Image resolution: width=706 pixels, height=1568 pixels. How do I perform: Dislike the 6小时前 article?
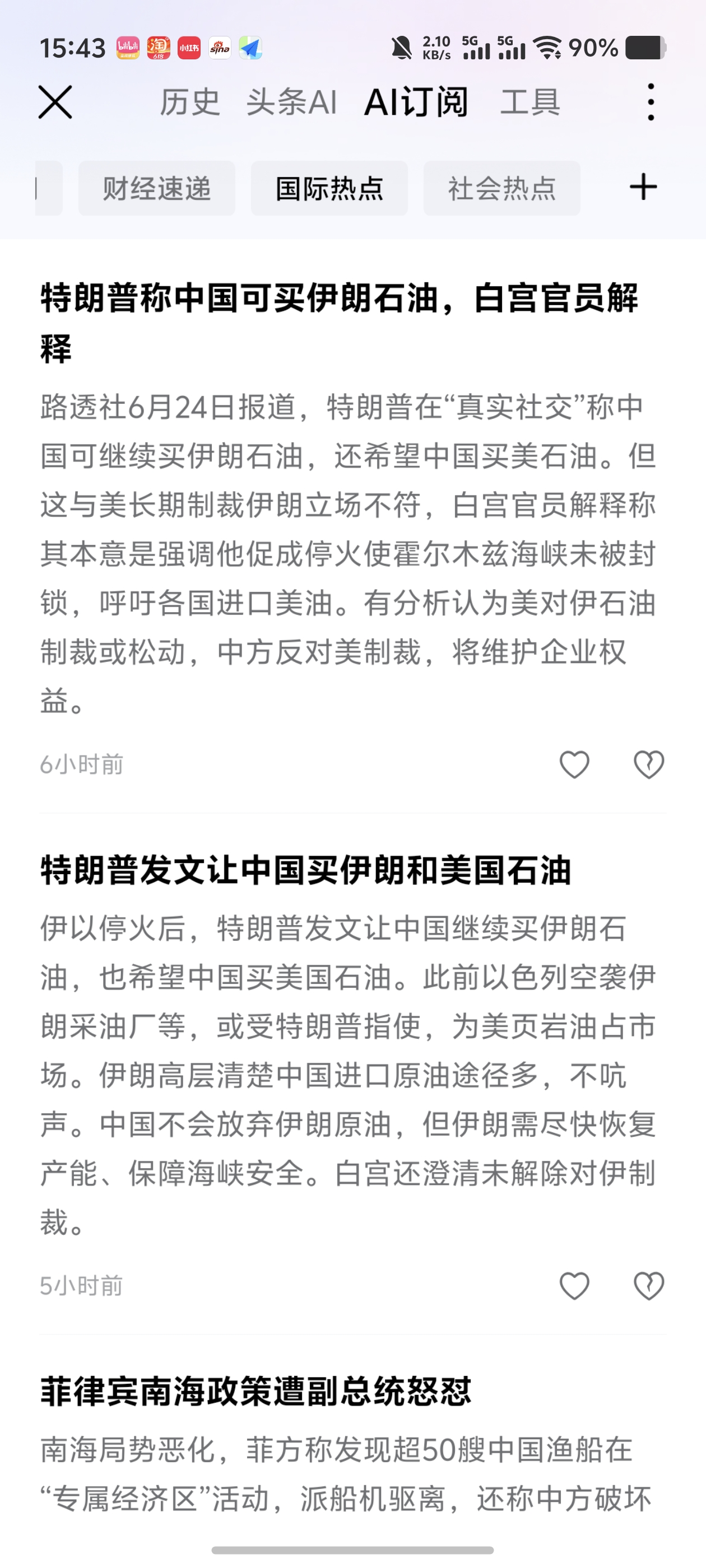click(648, 764)
